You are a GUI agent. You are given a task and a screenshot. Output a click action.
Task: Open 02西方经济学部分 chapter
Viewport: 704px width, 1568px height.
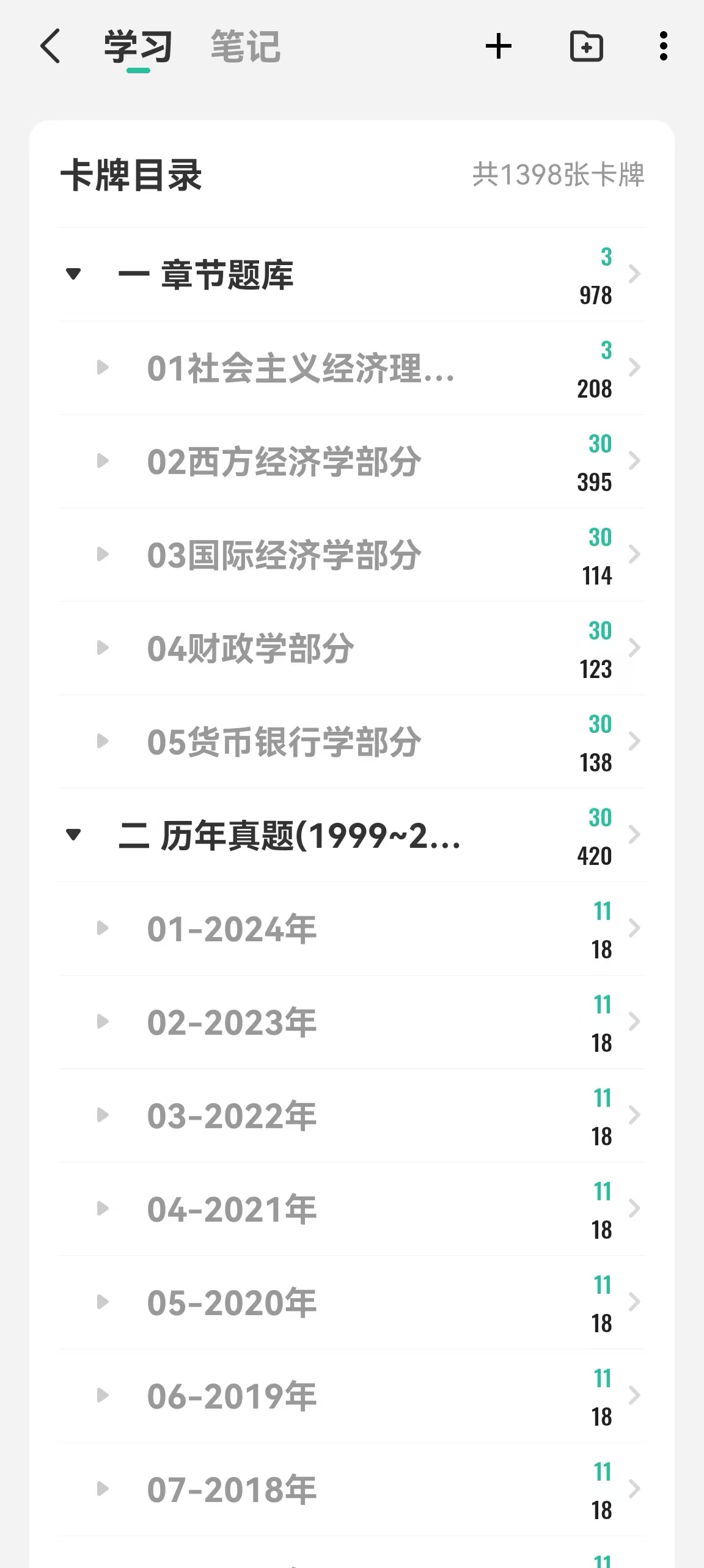point(352,462)
